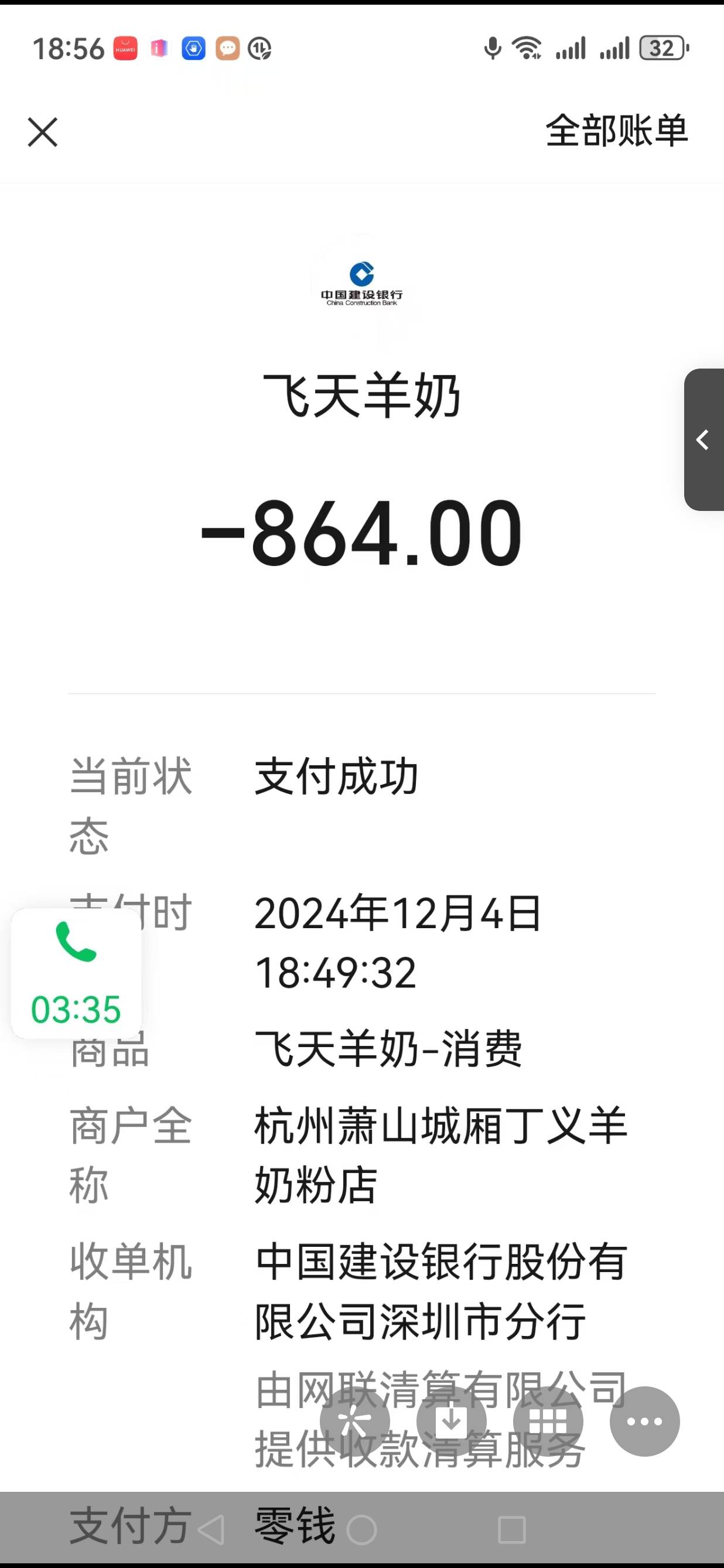The image size is (724, 1568).
Task: Return to the ongoing call bubble
Action: (76, 973)
